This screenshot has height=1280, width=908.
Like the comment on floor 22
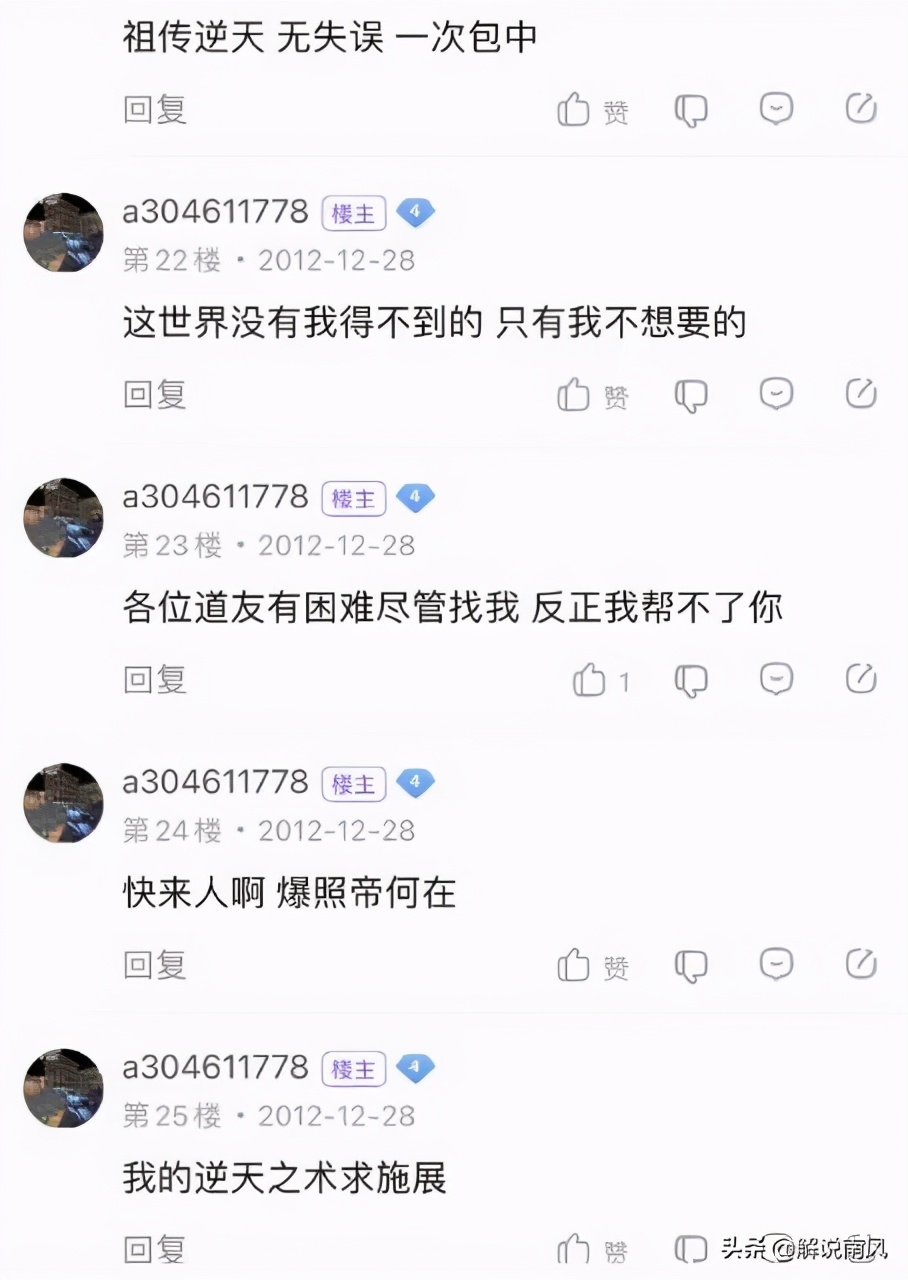coord(573,394)
